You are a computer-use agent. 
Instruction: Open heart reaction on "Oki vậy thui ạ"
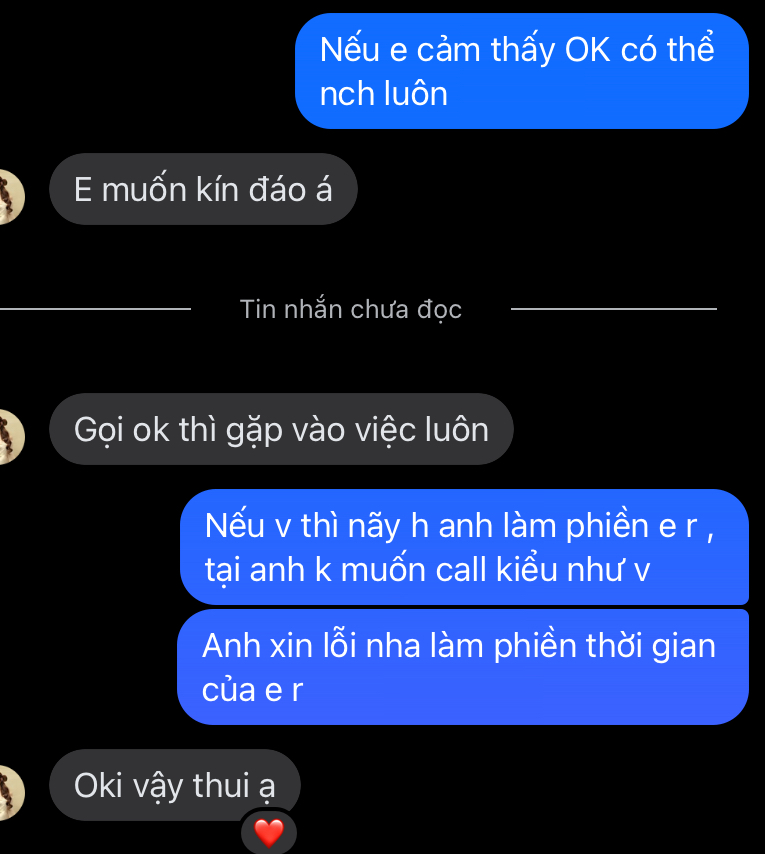tap(268, 832)
